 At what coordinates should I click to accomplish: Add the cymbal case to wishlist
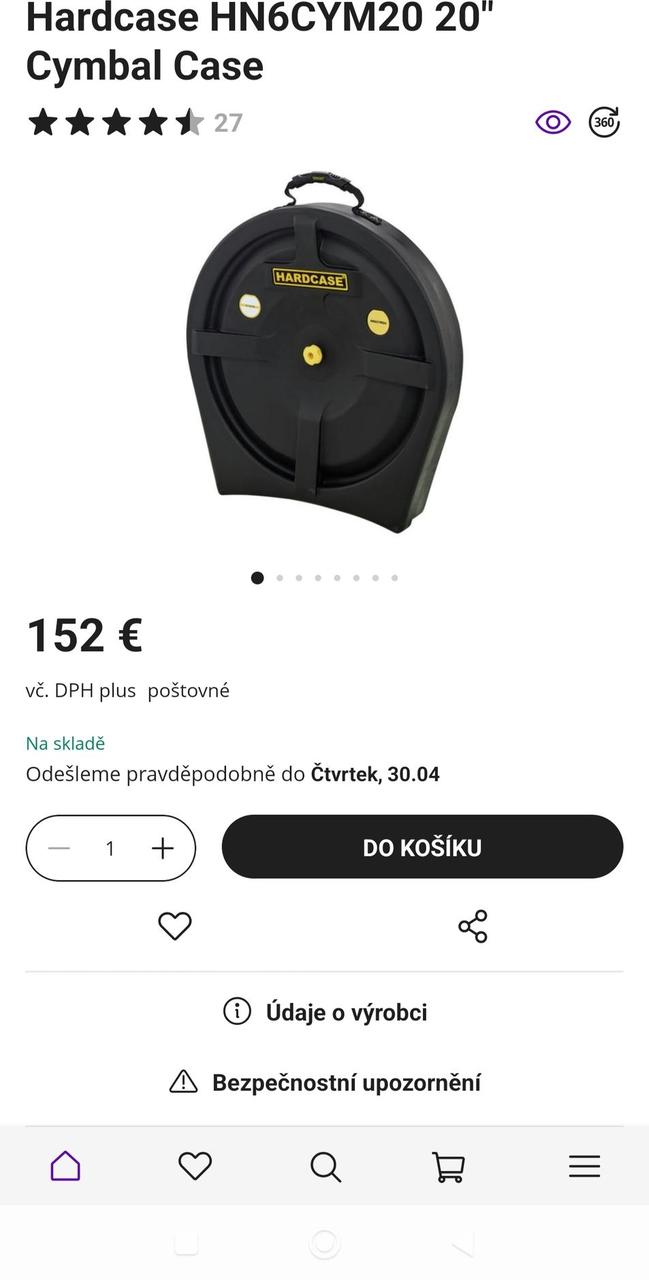click(175, 926)
